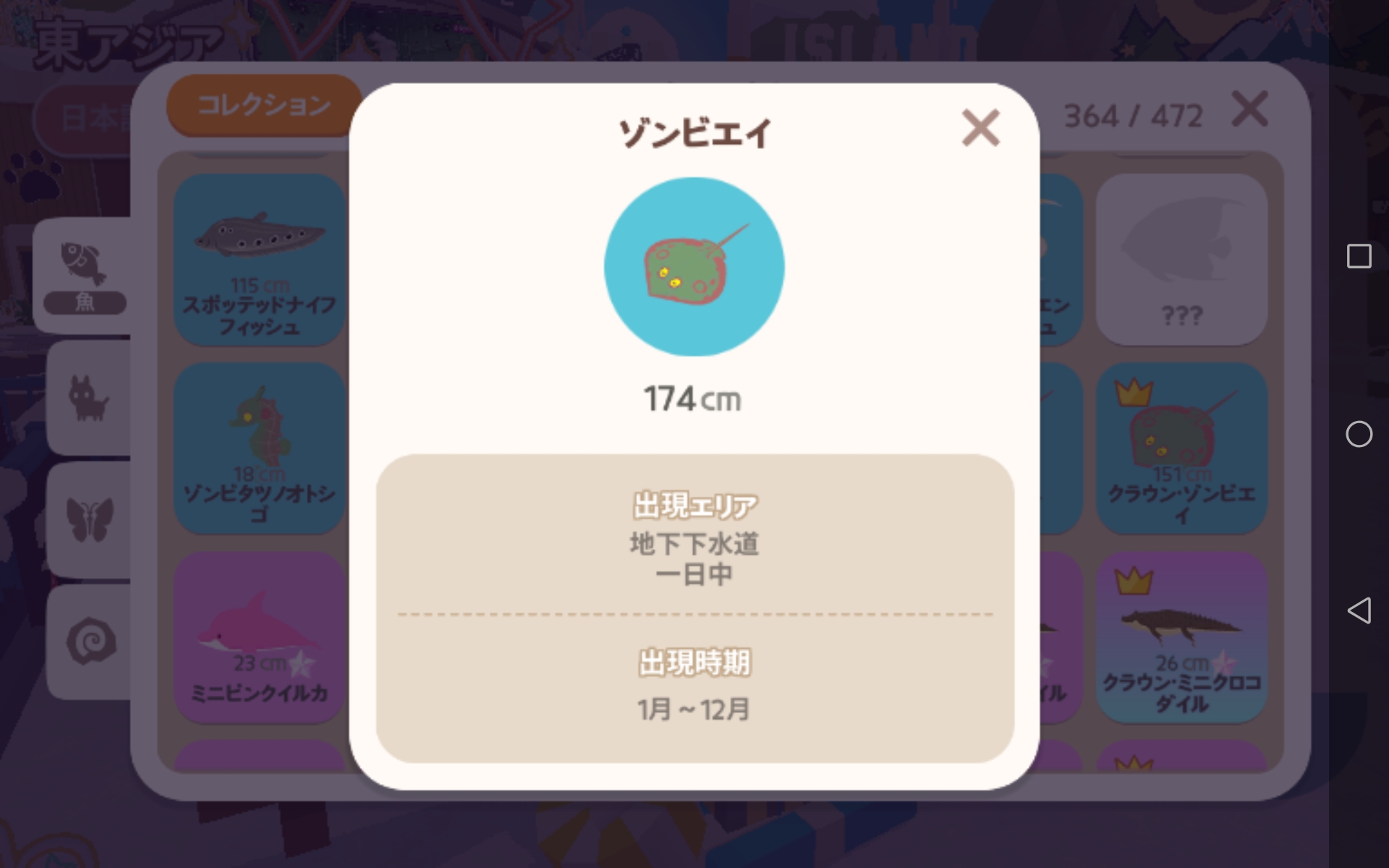Close the ゾンビエイ detail popup
Viewport: 1389px width, 868px height.
(980, 129)
